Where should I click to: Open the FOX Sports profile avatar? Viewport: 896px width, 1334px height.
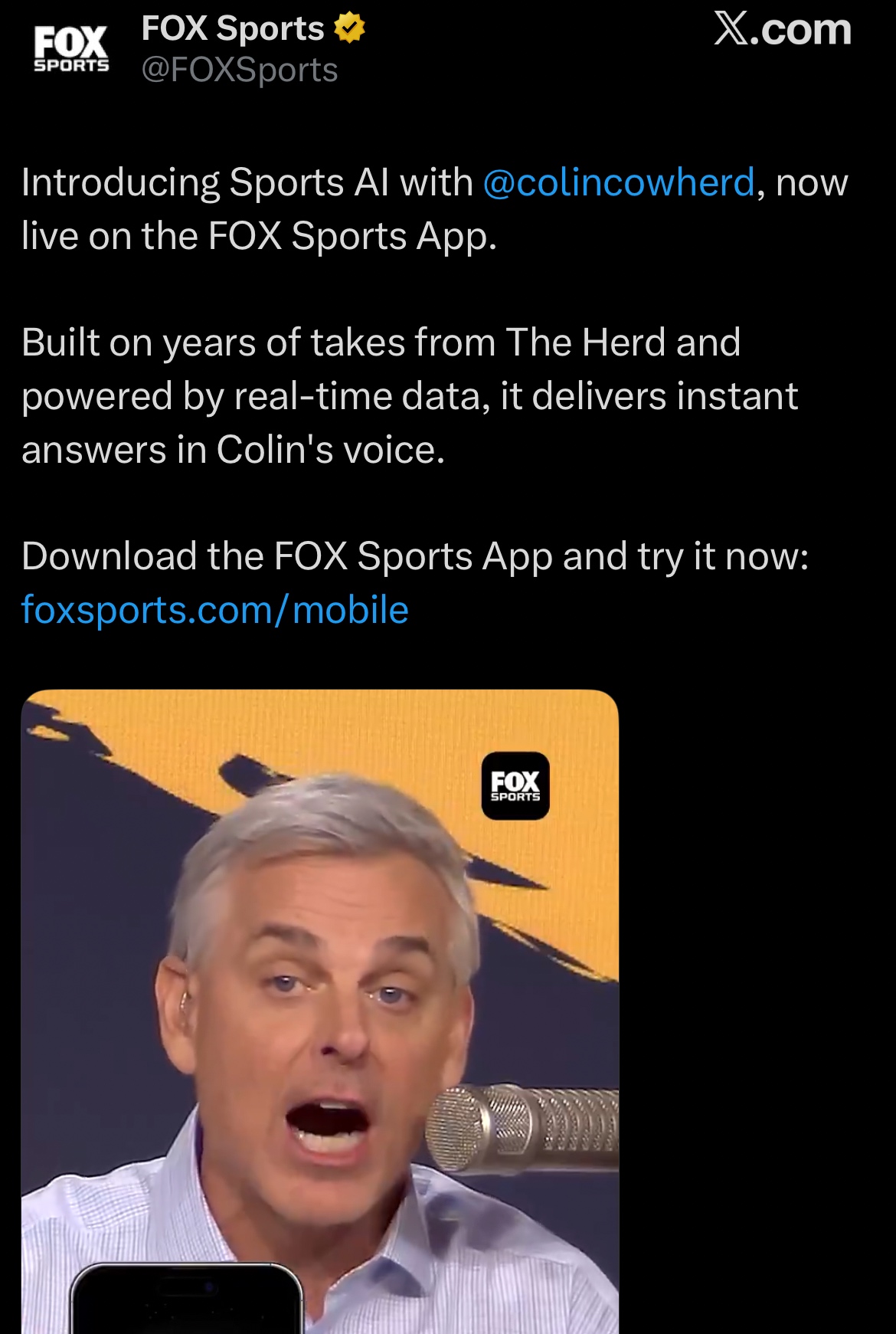click(x=71, y=49)
